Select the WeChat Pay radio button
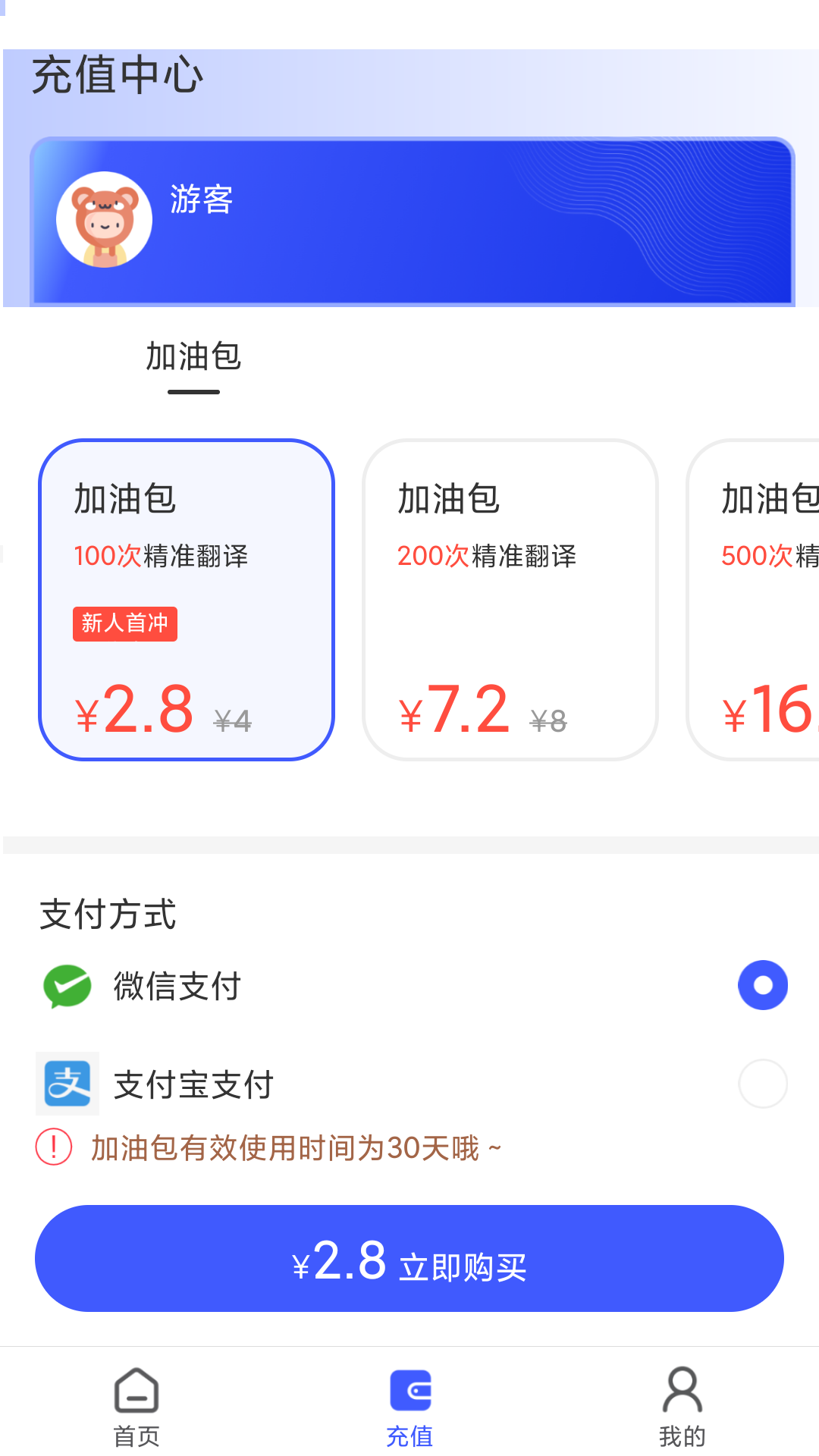The image size is (819, 1456). [763, 986]
